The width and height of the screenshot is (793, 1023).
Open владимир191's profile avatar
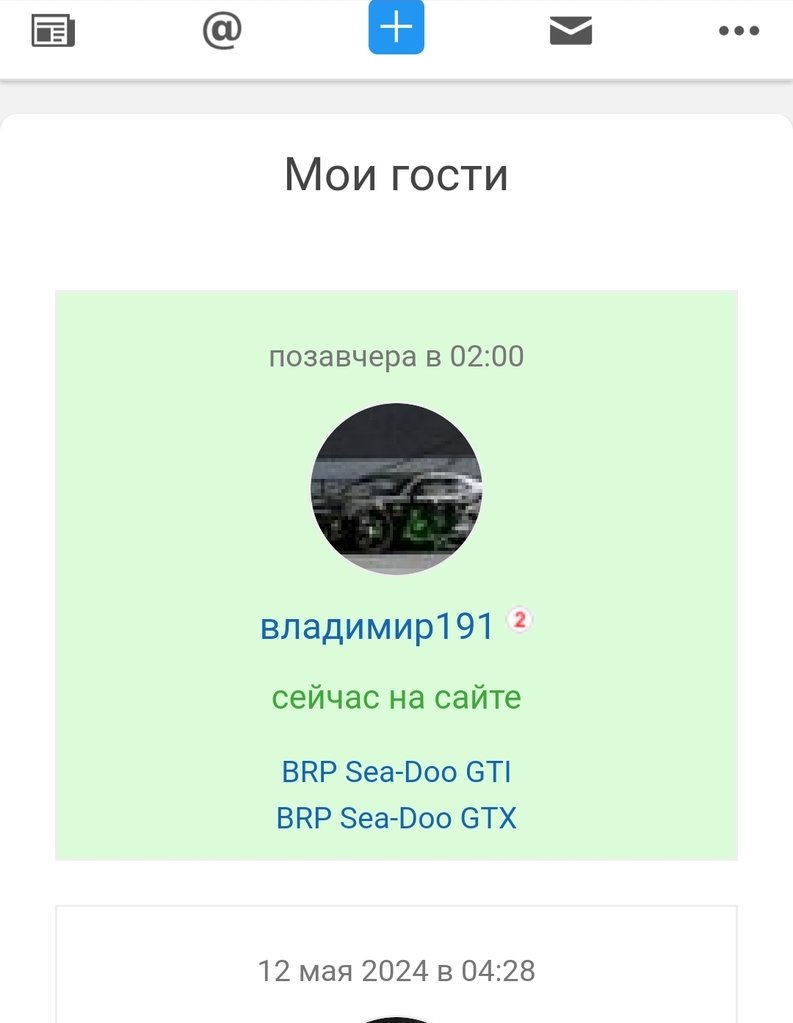pyautogui.click(x=396, y=489)
